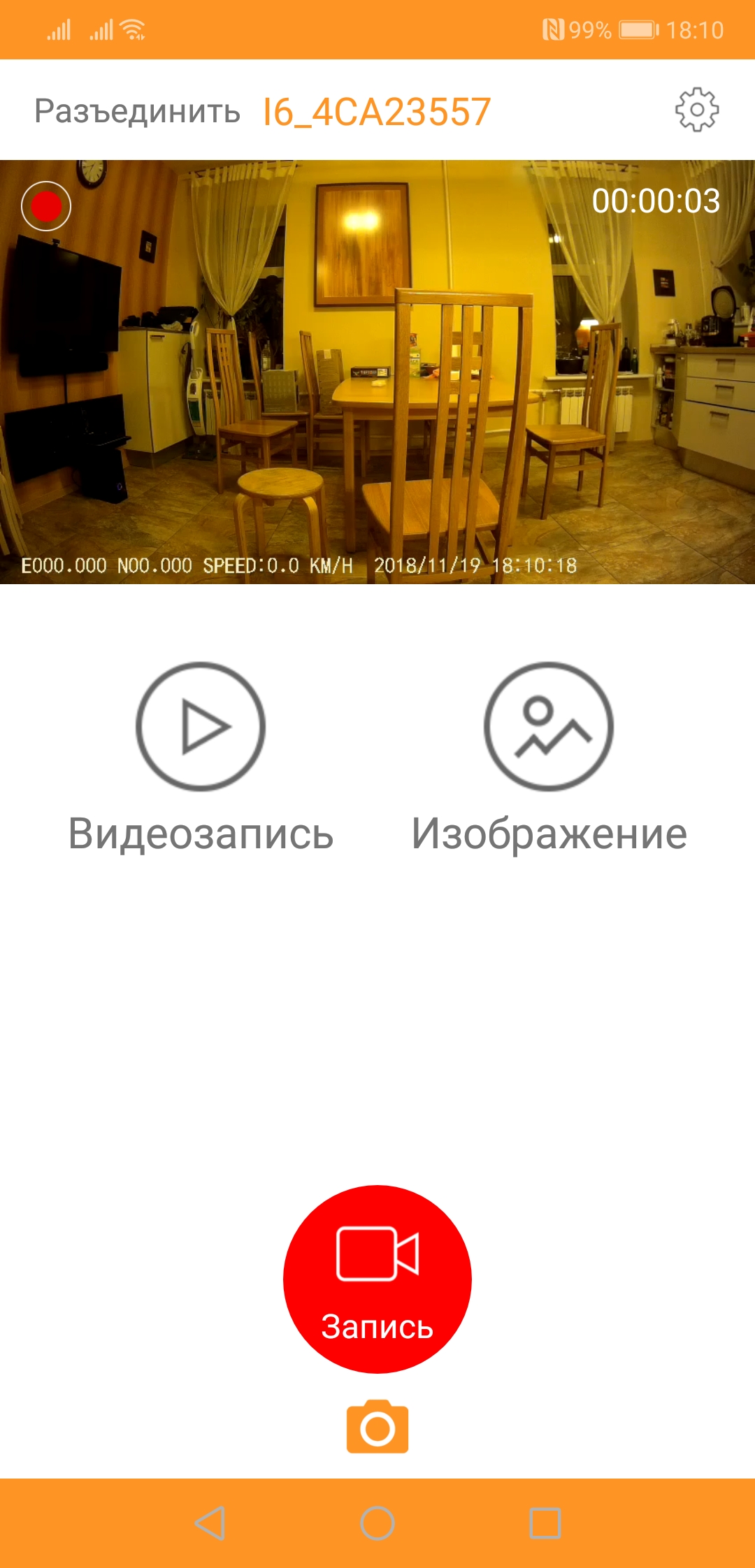Viewport: 755px width, 1568px height.
Task: Tap Разъединить to disconnect the camera
Action: (x=137, y=111)
